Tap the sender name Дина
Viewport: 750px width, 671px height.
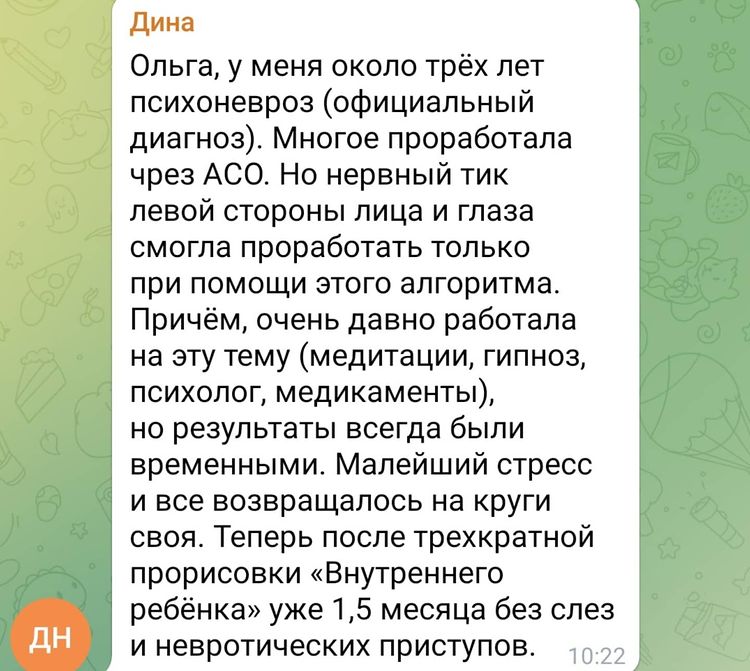[162, 25]
